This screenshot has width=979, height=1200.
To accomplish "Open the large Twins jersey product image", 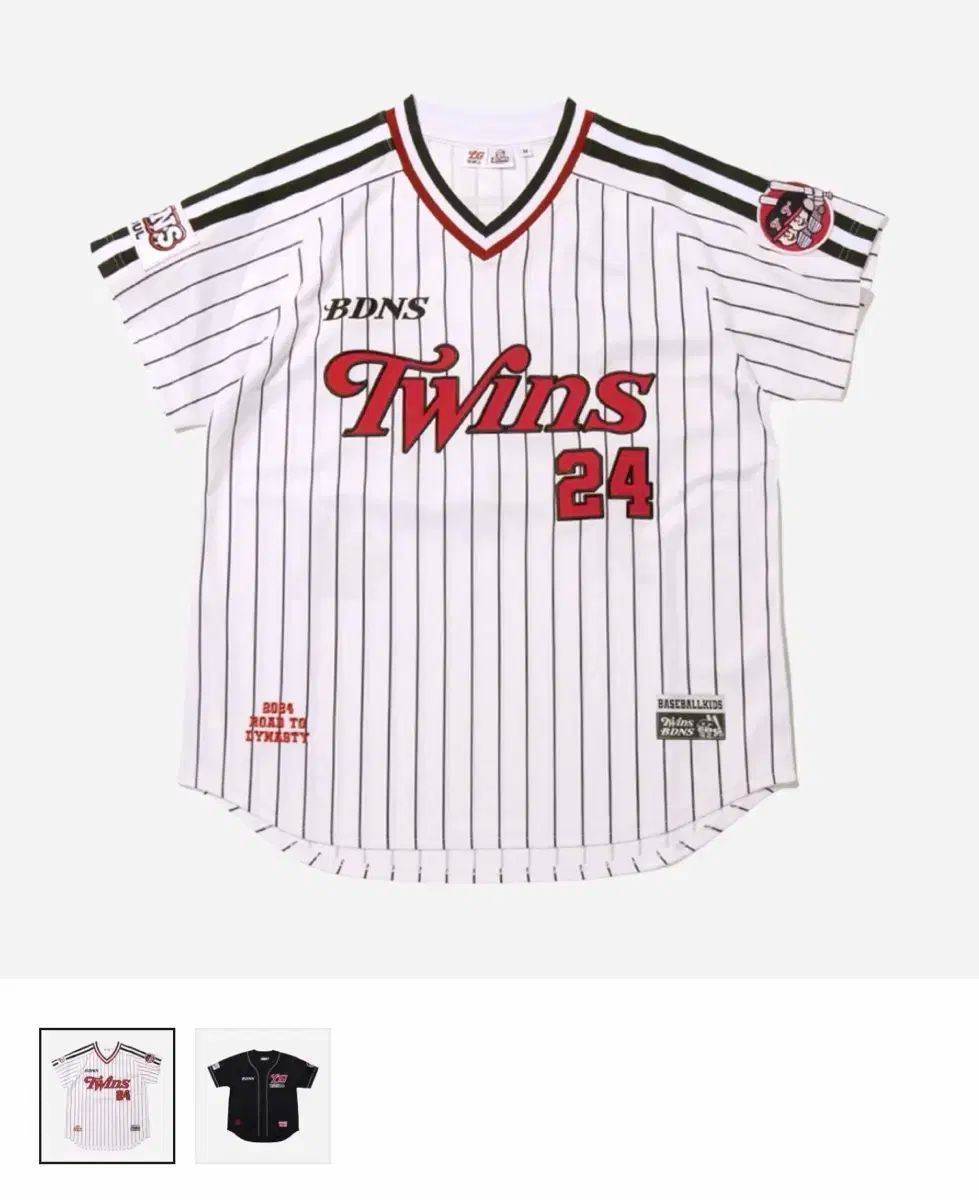I will [x=489, y=490].
